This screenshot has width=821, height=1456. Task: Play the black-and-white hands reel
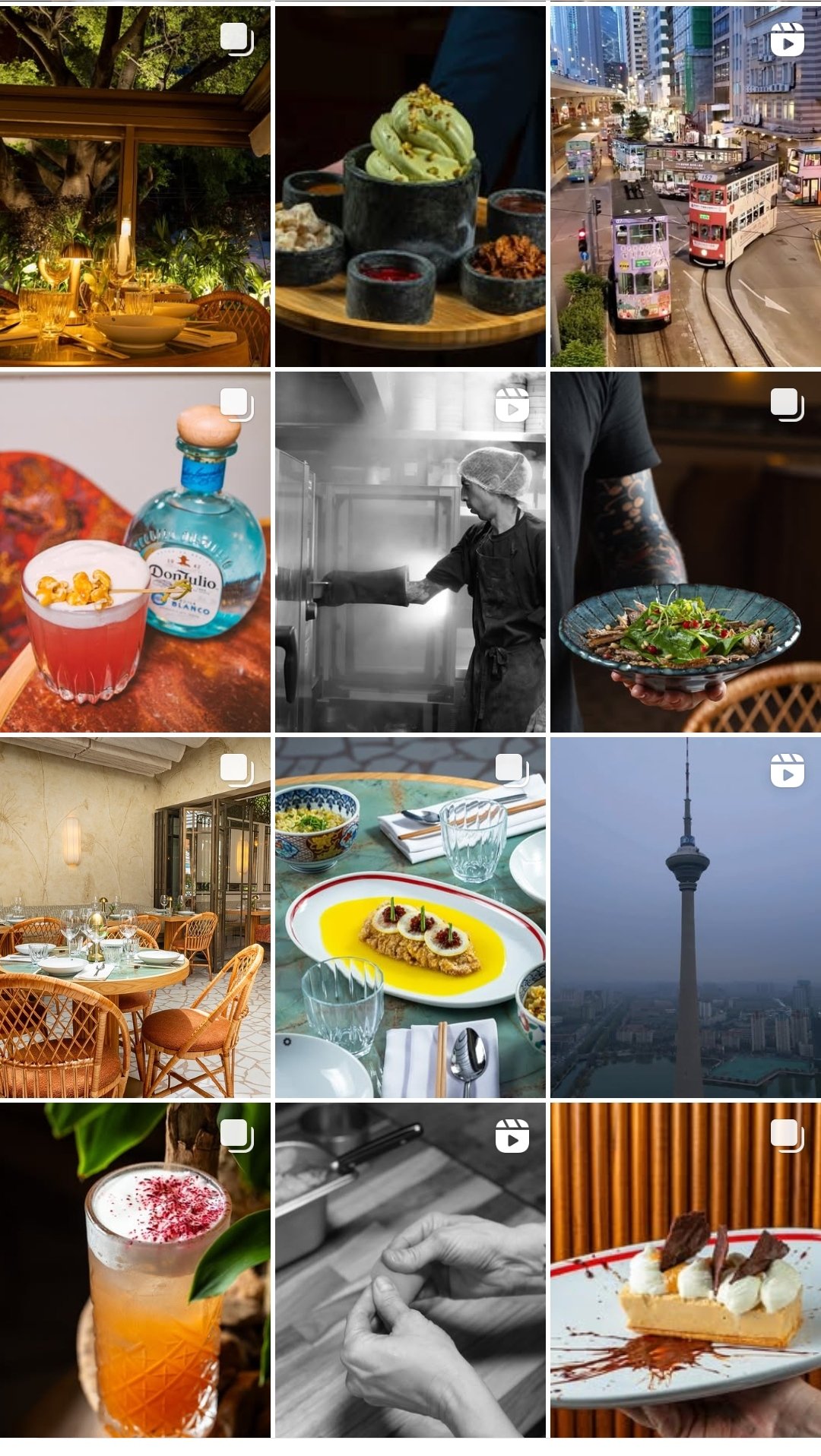pos(410,1269)
